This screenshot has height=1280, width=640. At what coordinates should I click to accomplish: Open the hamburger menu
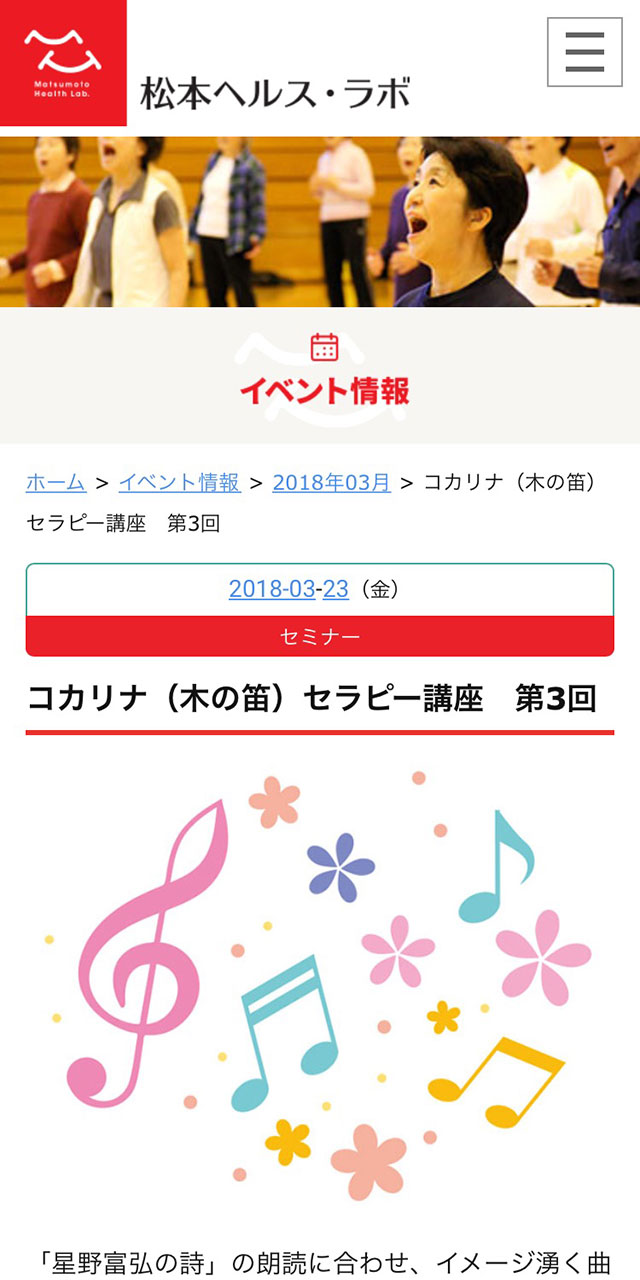[x=585, y=52]
